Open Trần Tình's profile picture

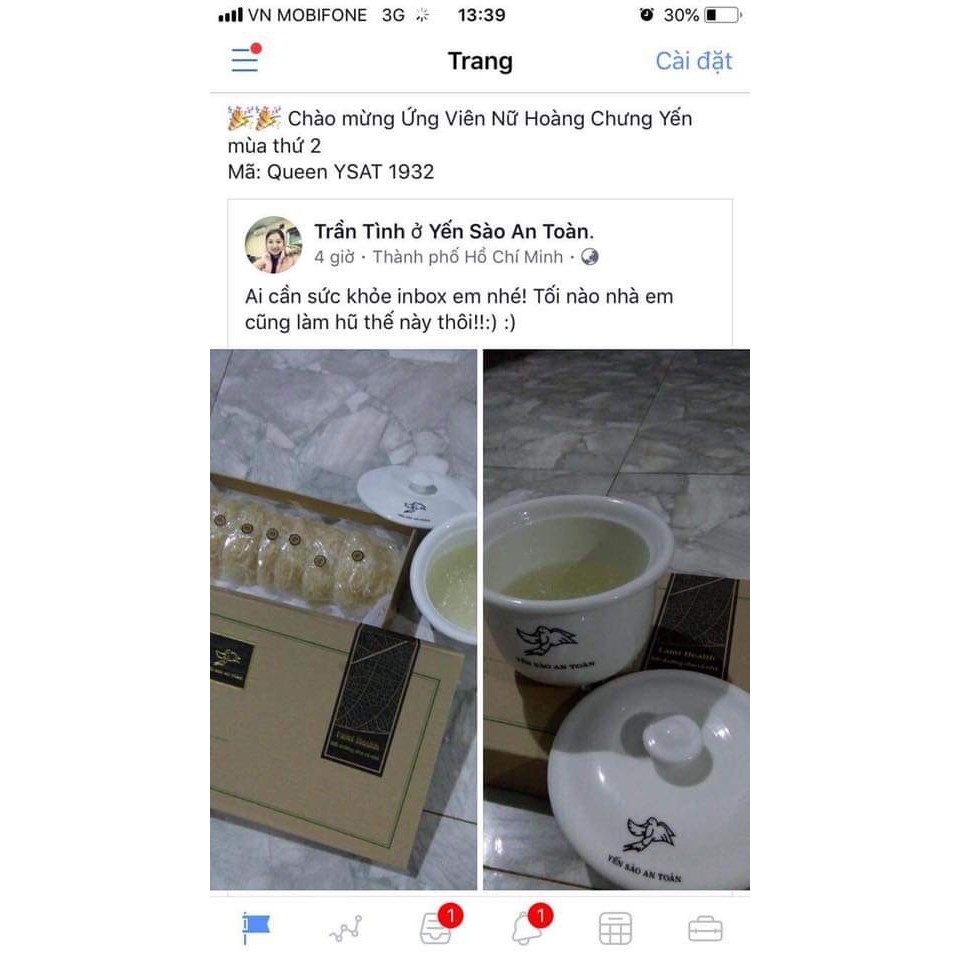pos(273,244)
